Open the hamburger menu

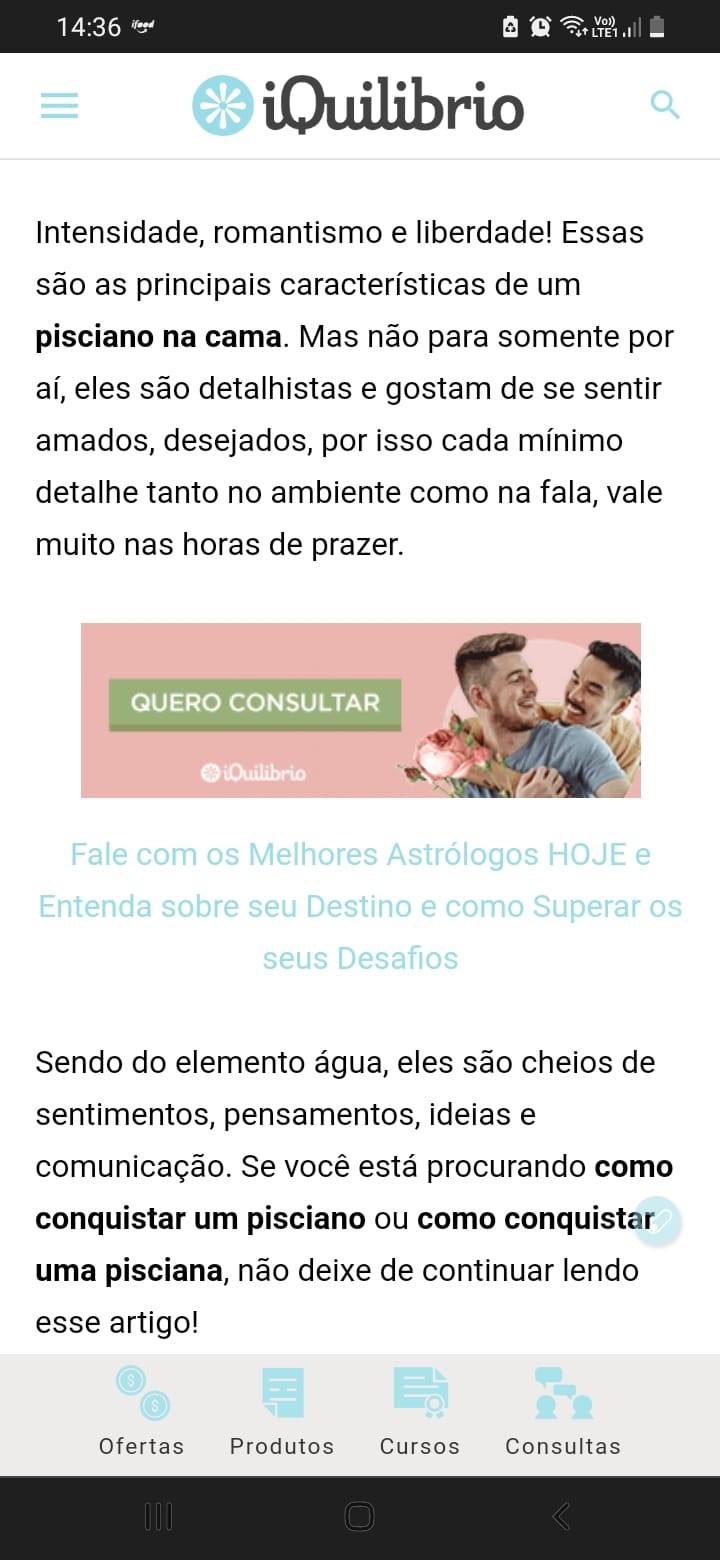(59, 106)
